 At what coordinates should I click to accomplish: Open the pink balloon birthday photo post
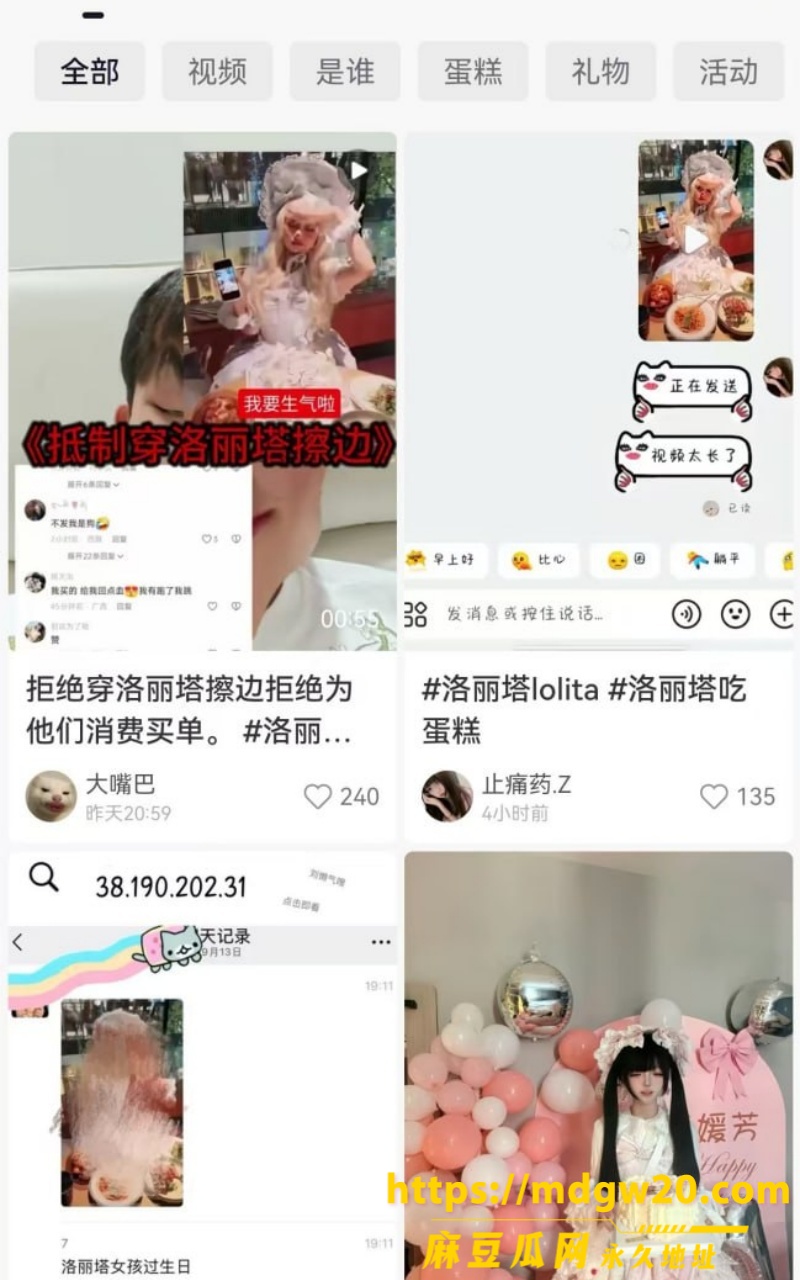click(599, 1066)
